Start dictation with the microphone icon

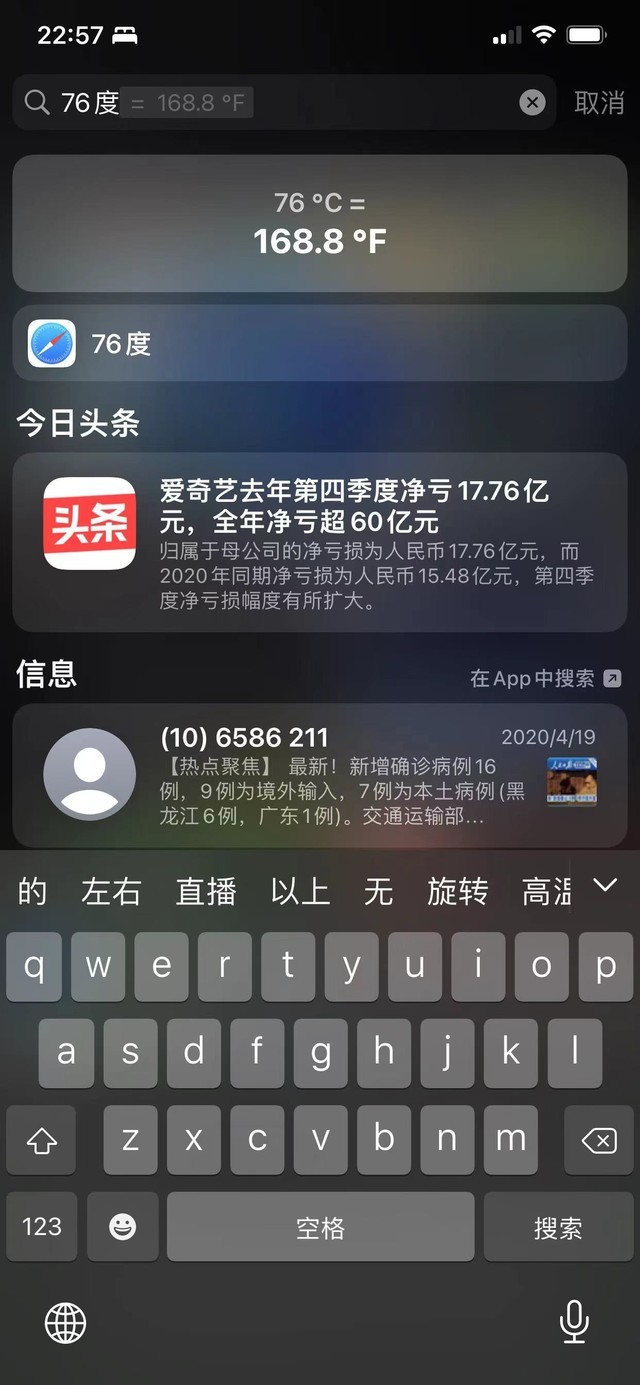574,1323
